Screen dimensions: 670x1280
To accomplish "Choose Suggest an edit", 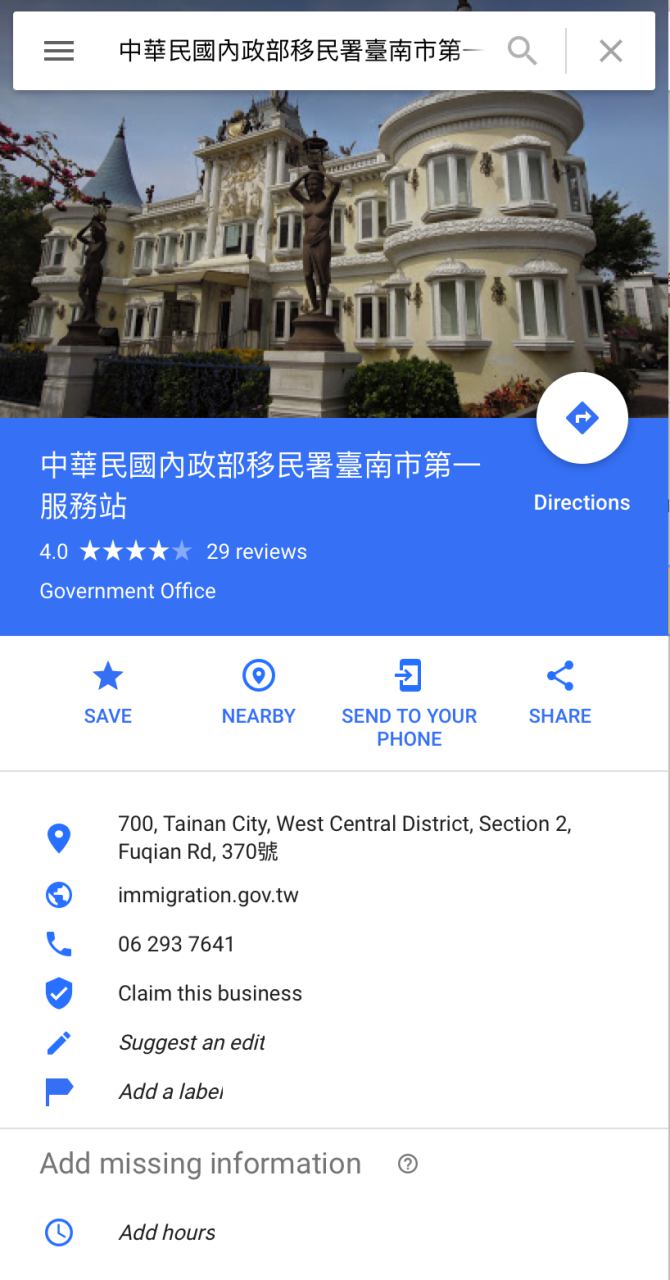I will point(192,1042).
